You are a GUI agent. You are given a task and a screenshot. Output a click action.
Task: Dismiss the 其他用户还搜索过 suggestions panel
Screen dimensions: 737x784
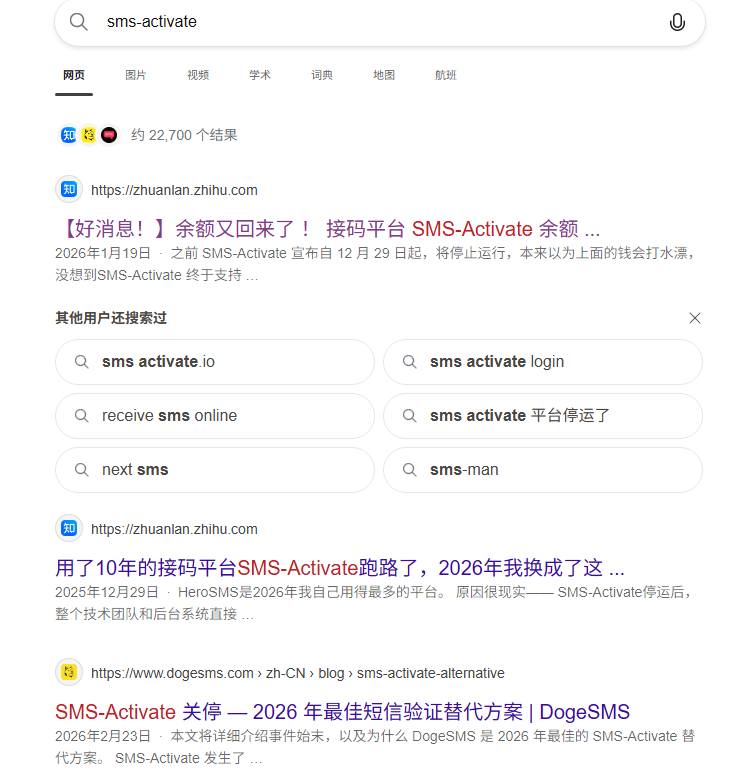(x=694, y=318)
